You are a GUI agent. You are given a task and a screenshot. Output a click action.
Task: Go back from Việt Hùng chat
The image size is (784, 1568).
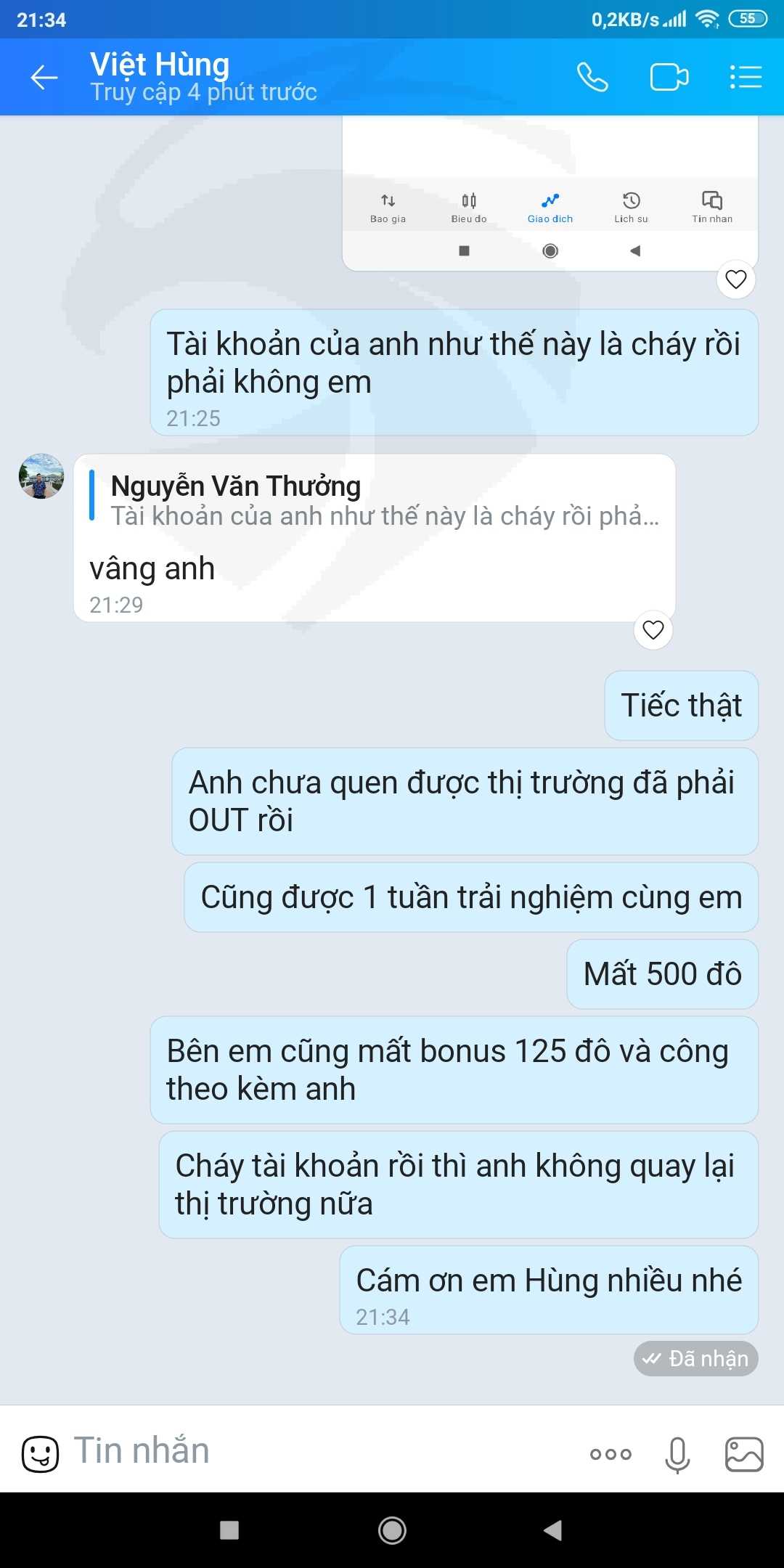[x=44, y=77]
